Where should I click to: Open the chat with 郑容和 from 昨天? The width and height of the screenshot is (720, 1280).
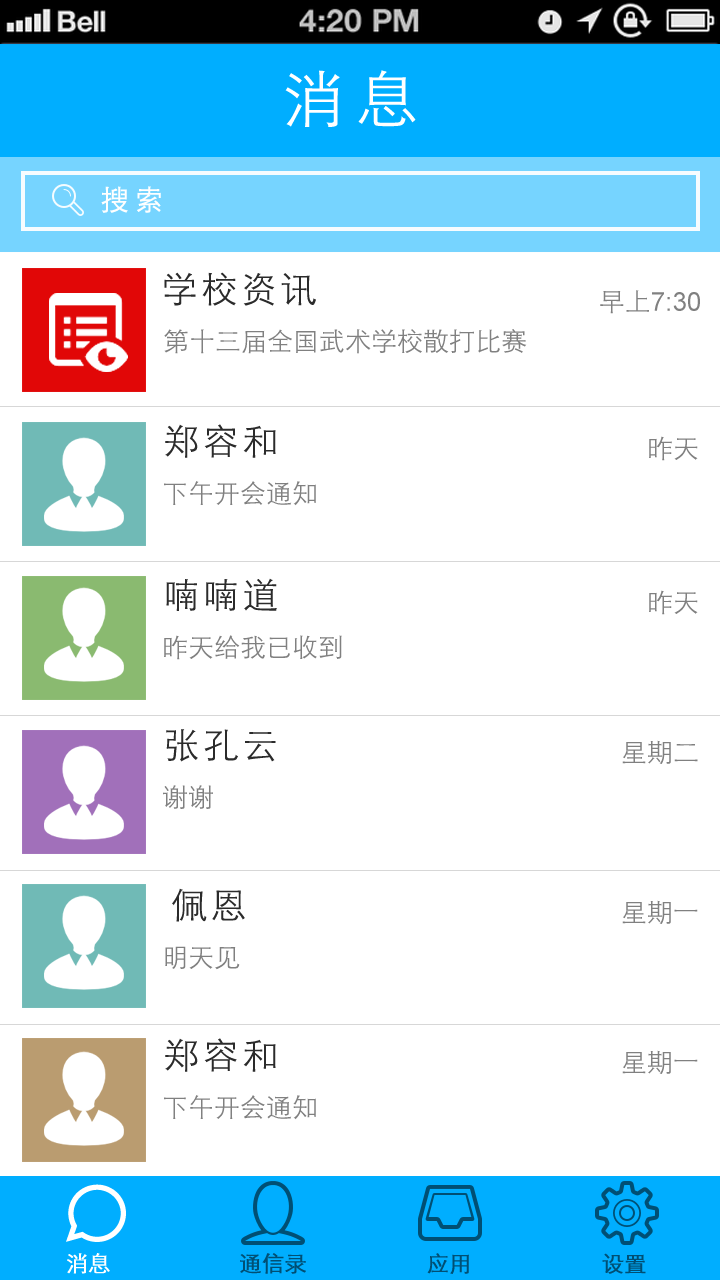point(360,484)
